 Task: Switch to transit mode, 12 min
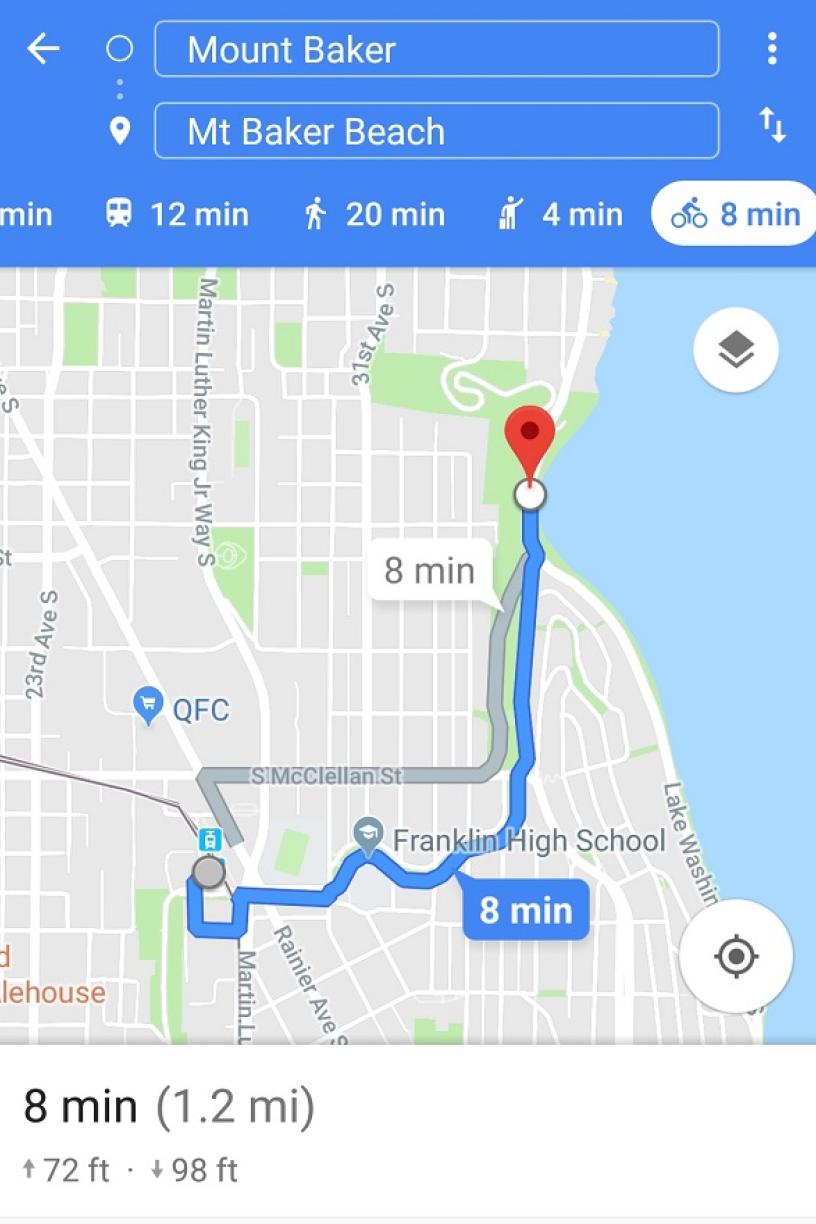point(177,214)
